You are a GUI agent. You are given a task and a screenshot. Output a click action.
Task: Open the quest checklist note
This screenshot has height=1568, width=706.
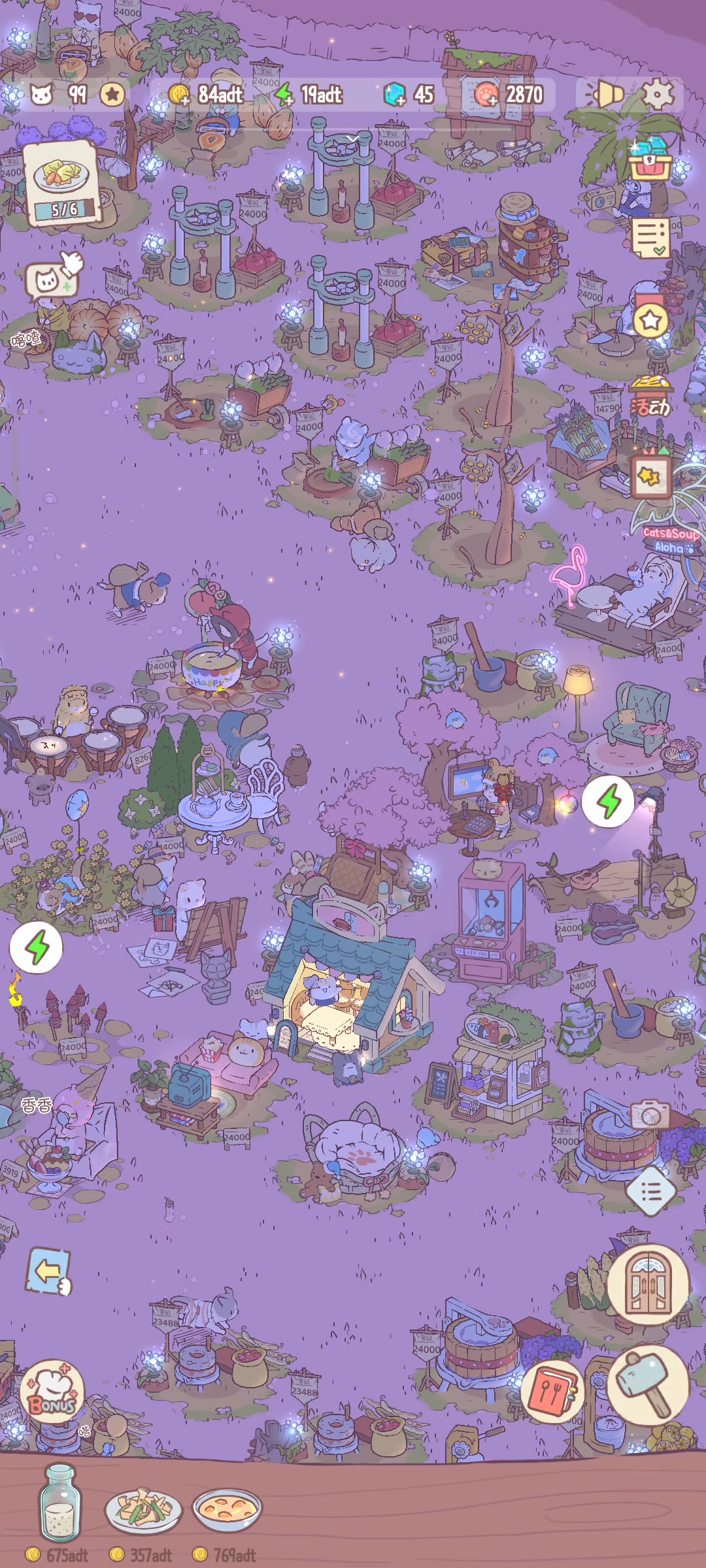point(650,238)
